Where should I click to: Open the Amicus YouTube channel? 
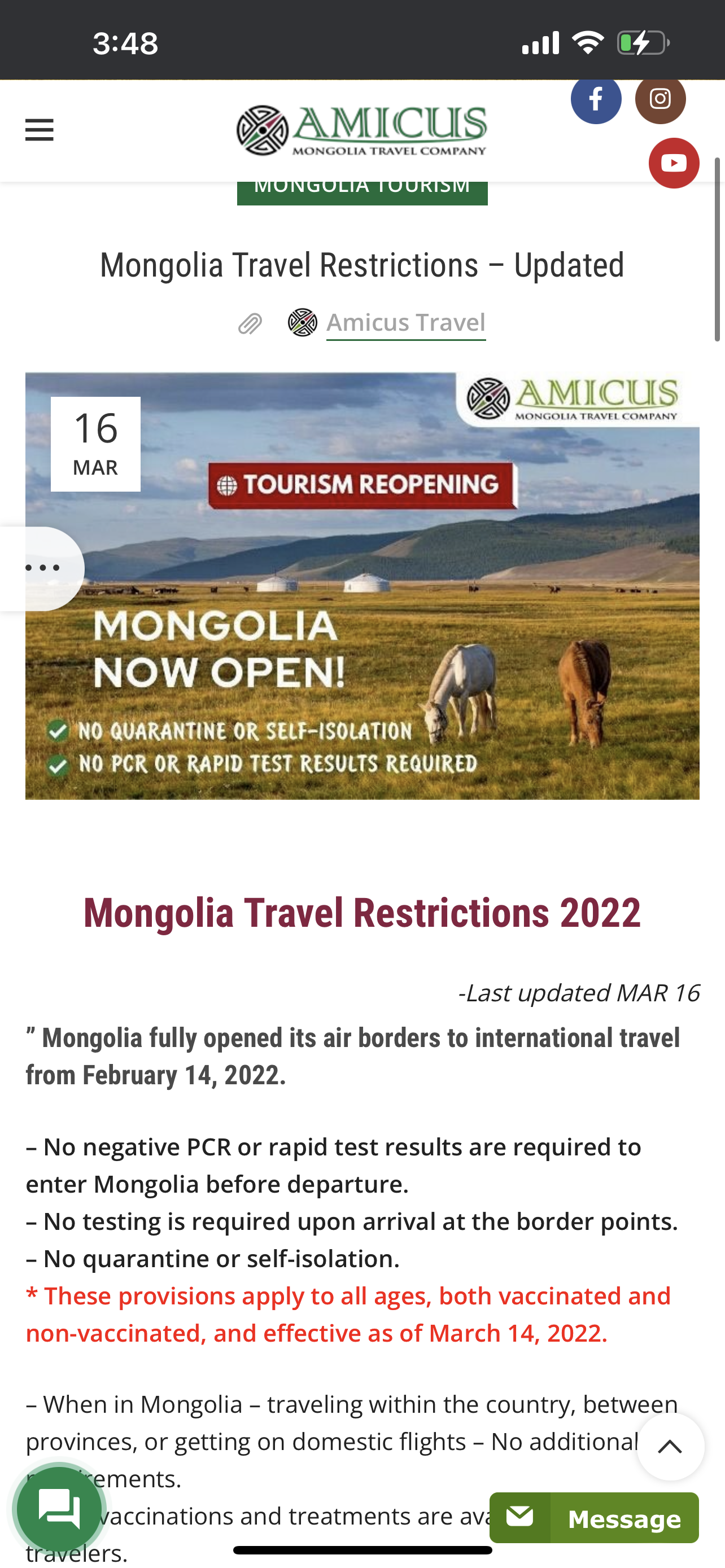pyautogui.click(x=673, y=163)
